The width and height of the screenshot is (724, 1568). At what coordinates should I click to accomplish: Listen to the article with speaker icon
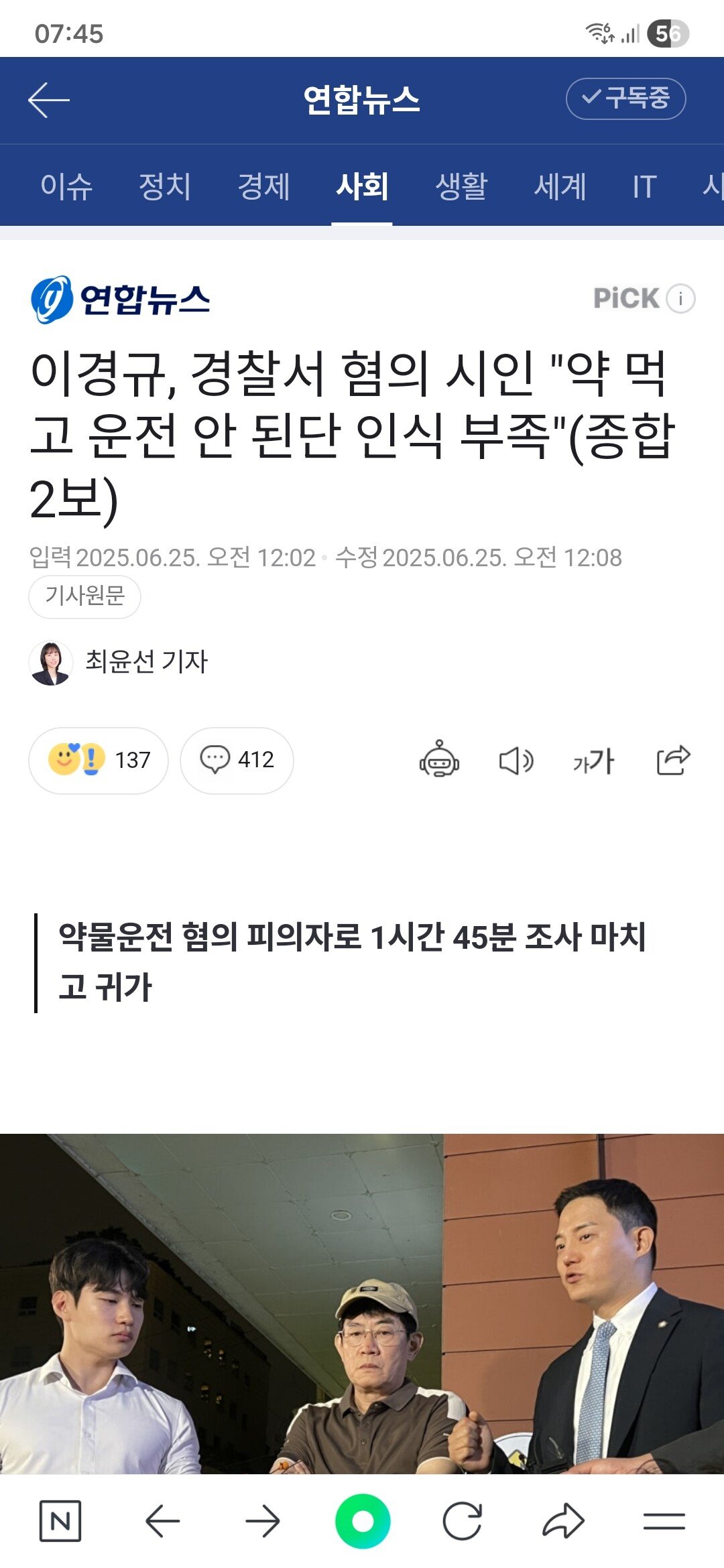[x=516, y=761]
